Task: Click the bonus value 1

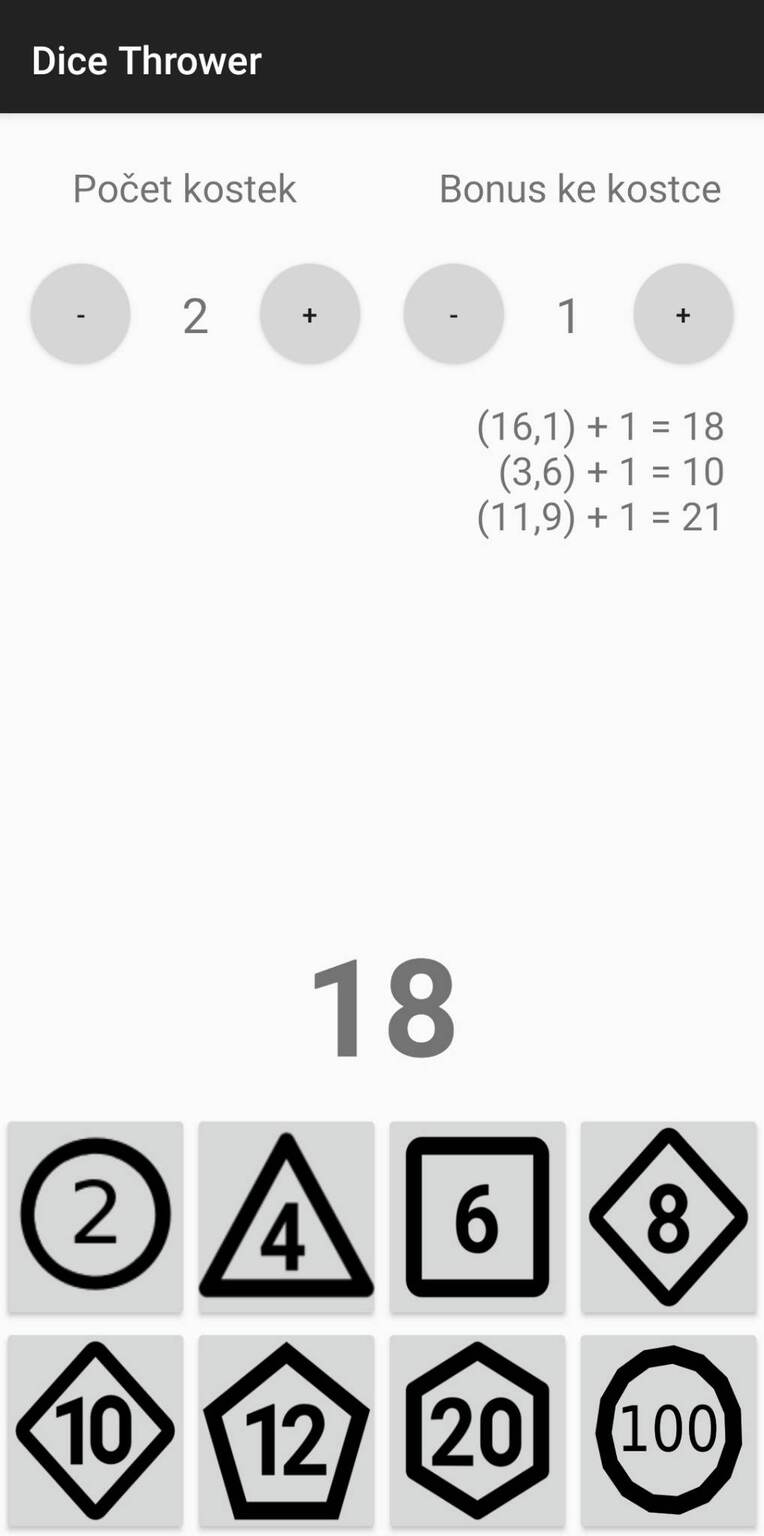Action: 568,314
